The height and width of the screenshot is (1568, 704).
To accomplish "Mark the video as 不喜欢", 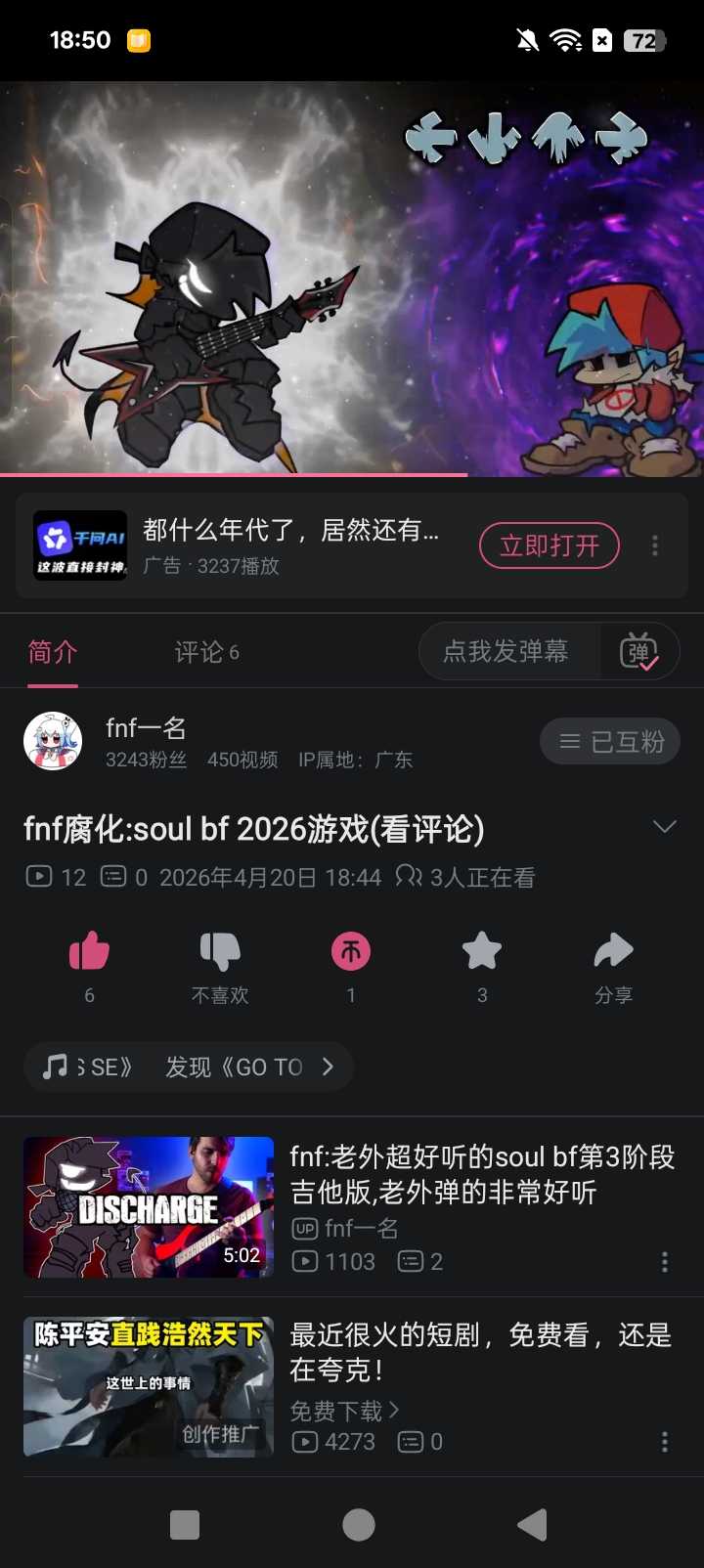I will 220,951.
